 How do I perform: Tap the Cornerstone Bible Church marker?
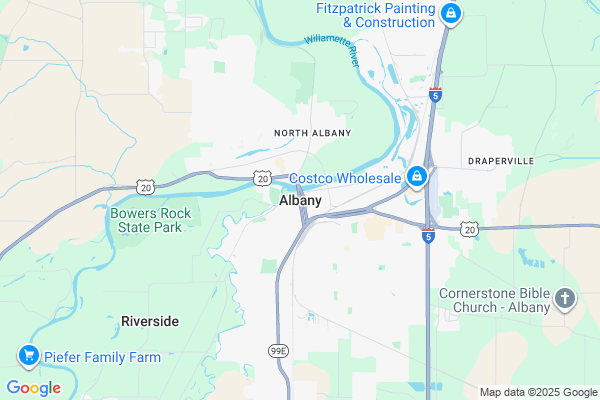565,299
